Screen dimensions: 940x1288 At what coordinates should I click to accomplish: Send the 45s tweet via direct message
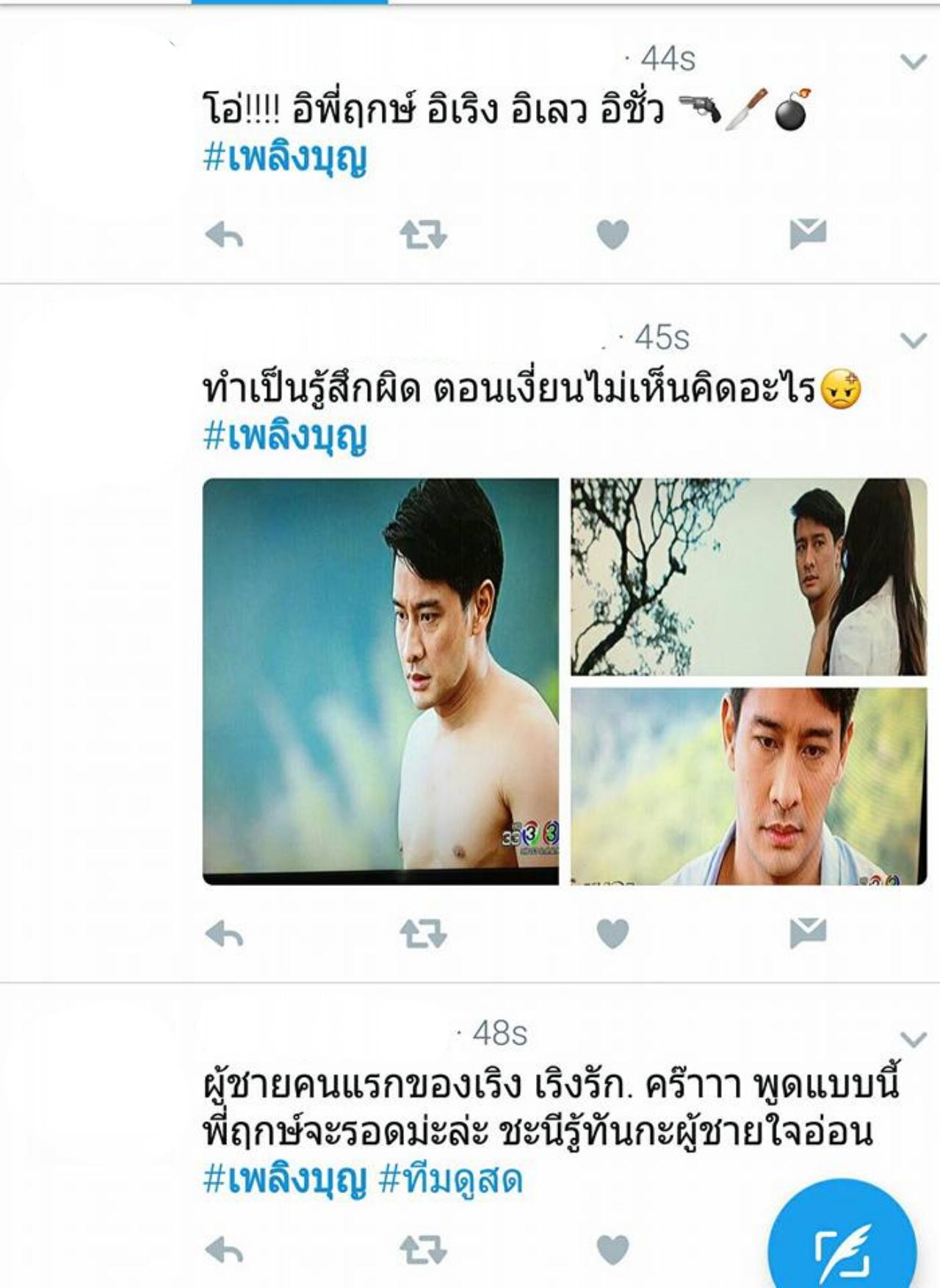tap(808, 932)
